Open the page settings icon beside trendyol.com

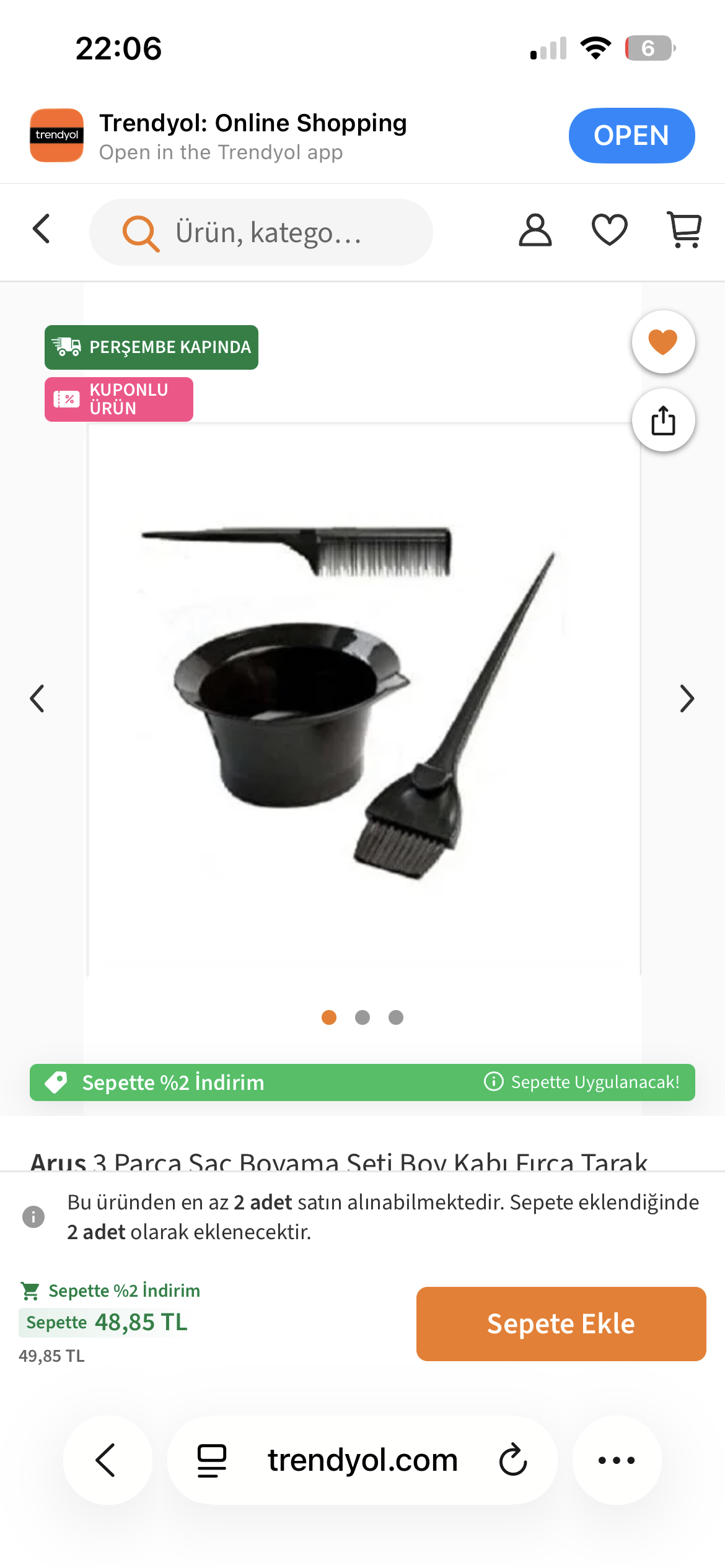[212, 1460]
